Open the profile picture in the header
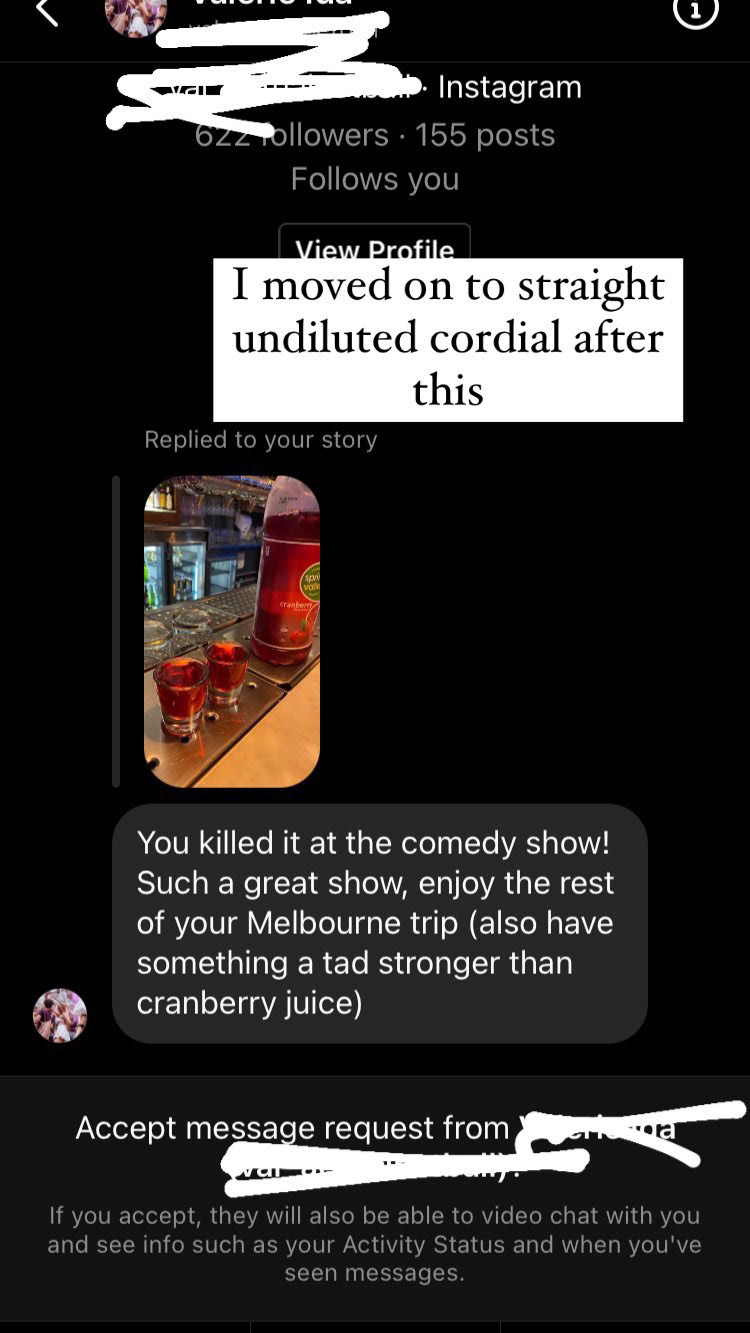The width and height of the screenshot is (750, 1333). coord(135,14)
